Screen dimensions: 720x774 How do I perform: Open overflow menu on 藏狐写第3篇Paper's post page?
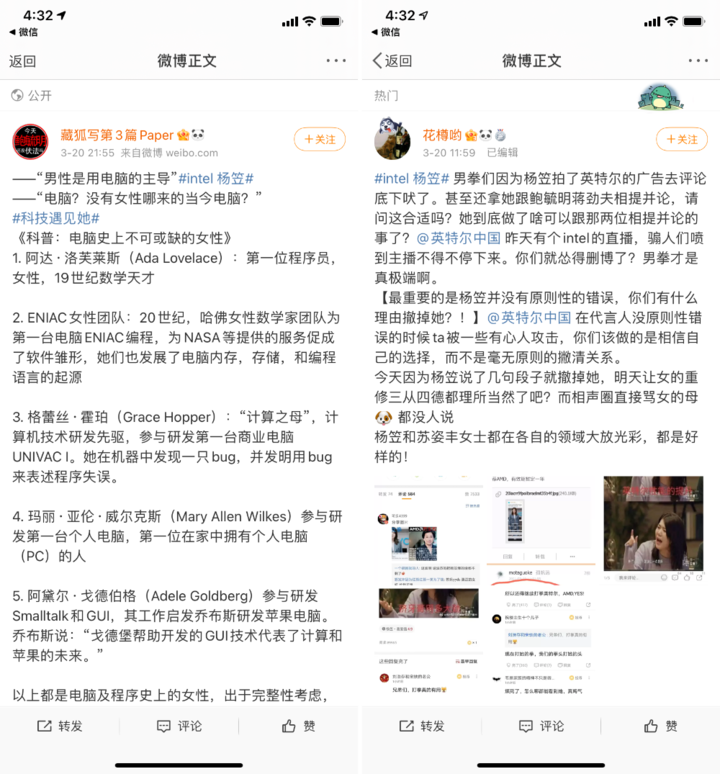click(335, 61)
